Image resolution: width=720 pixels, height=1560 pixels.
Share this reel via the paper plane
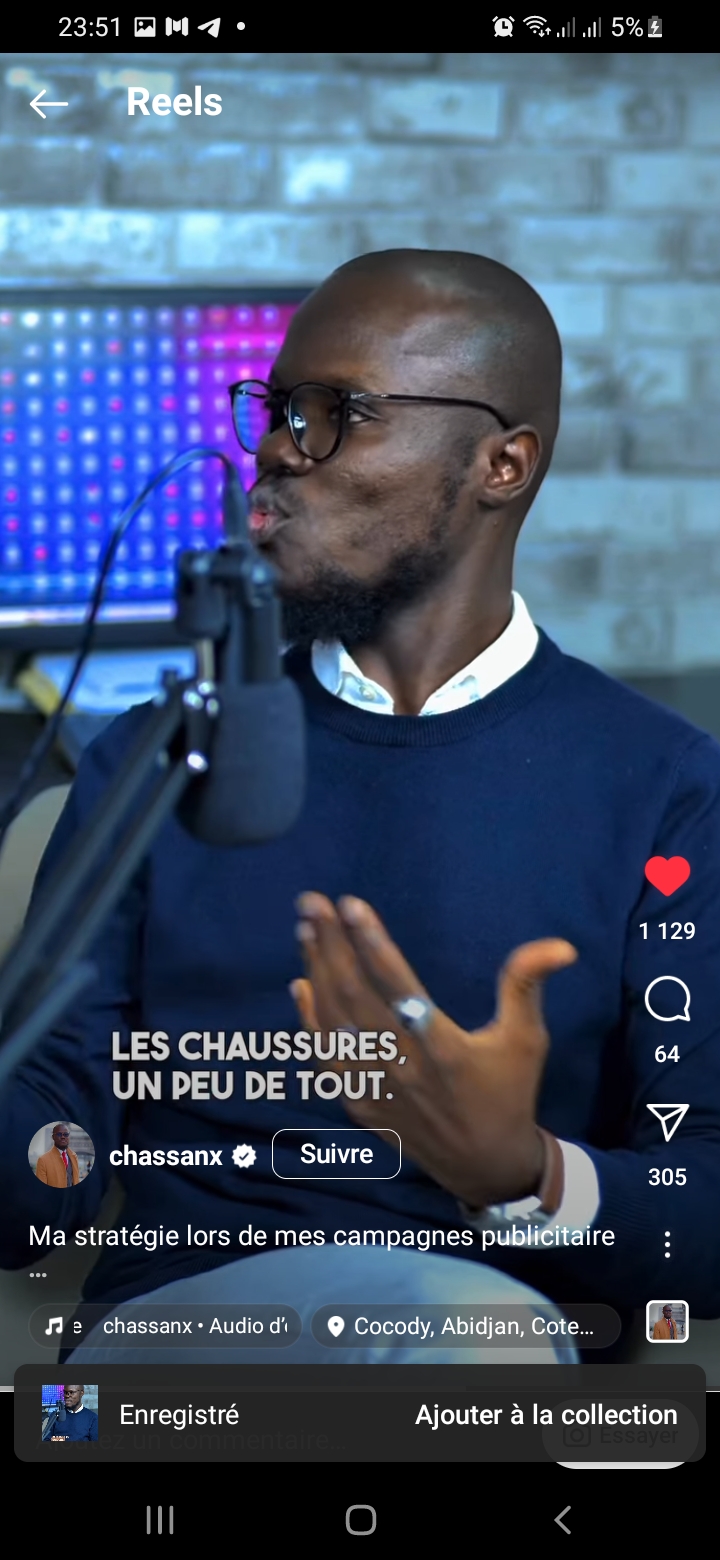point(667,1123)
